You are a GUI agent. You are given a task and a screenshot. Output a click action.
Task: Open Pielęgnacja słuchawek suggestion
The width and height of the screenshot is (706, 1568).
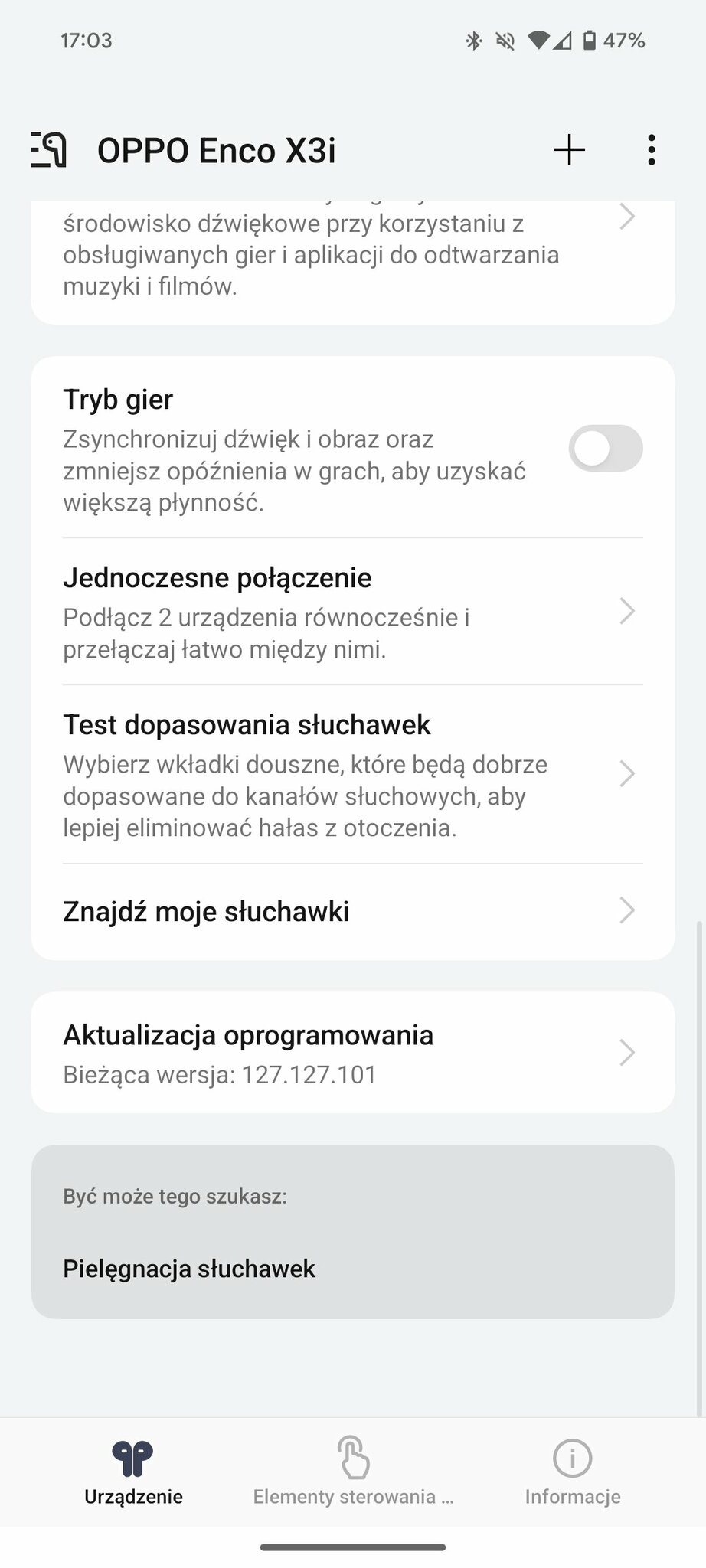(189, 1269)
